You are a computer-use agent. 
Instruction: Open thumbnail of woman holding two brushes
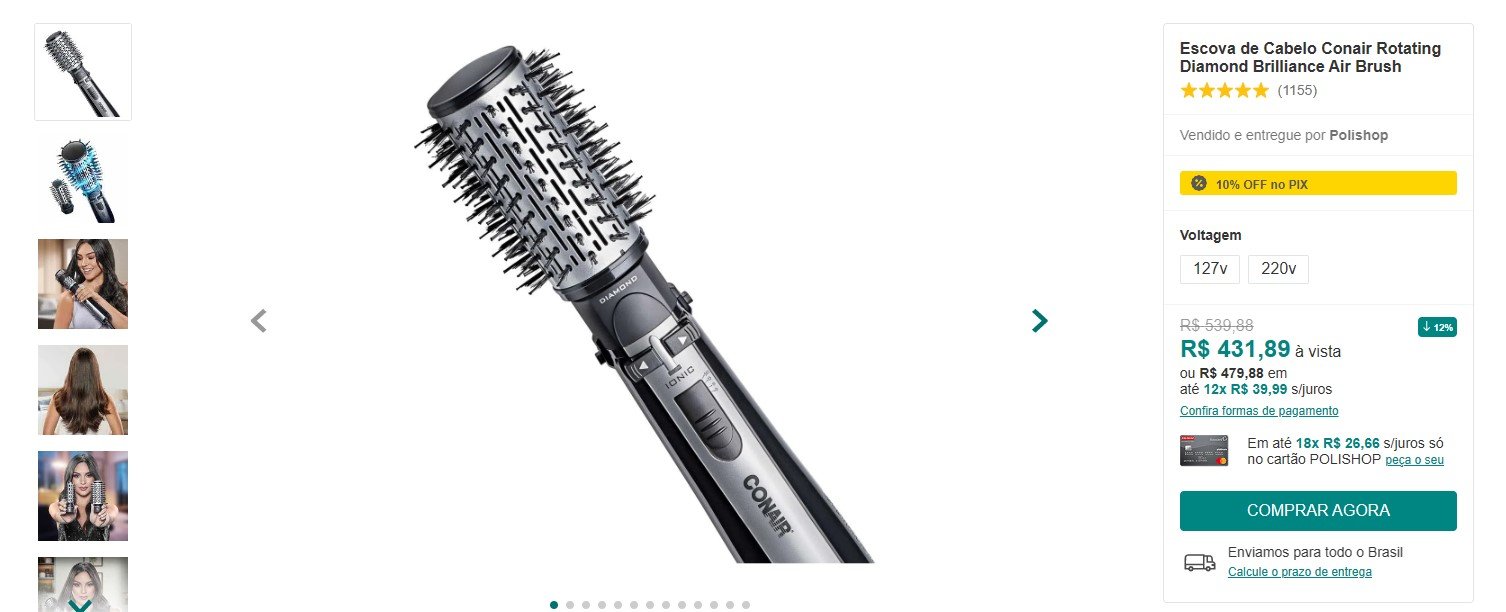coord(83,496)
